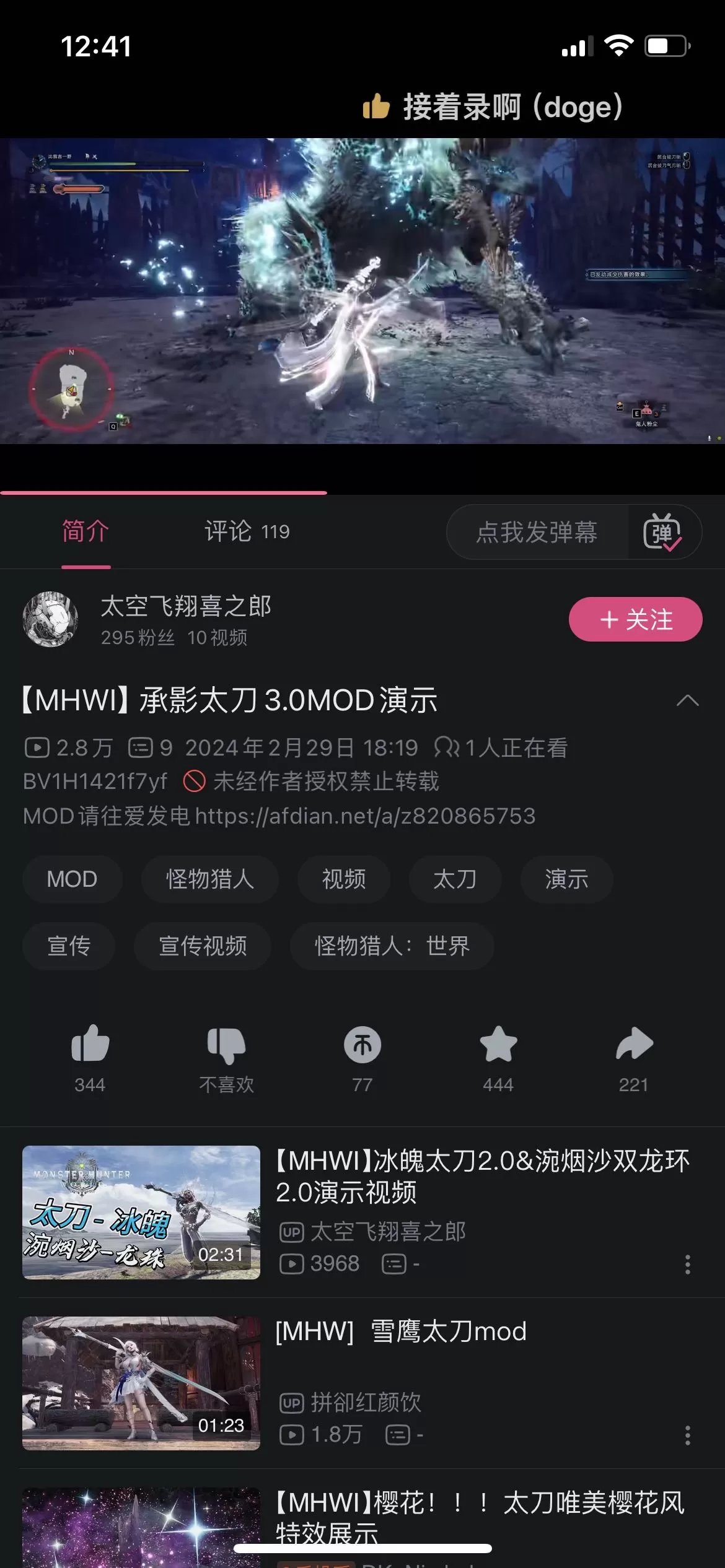725x1568 pixels.
Task: Open uploader 太空飞翔喜之郎's avatar
Action: 50,618
